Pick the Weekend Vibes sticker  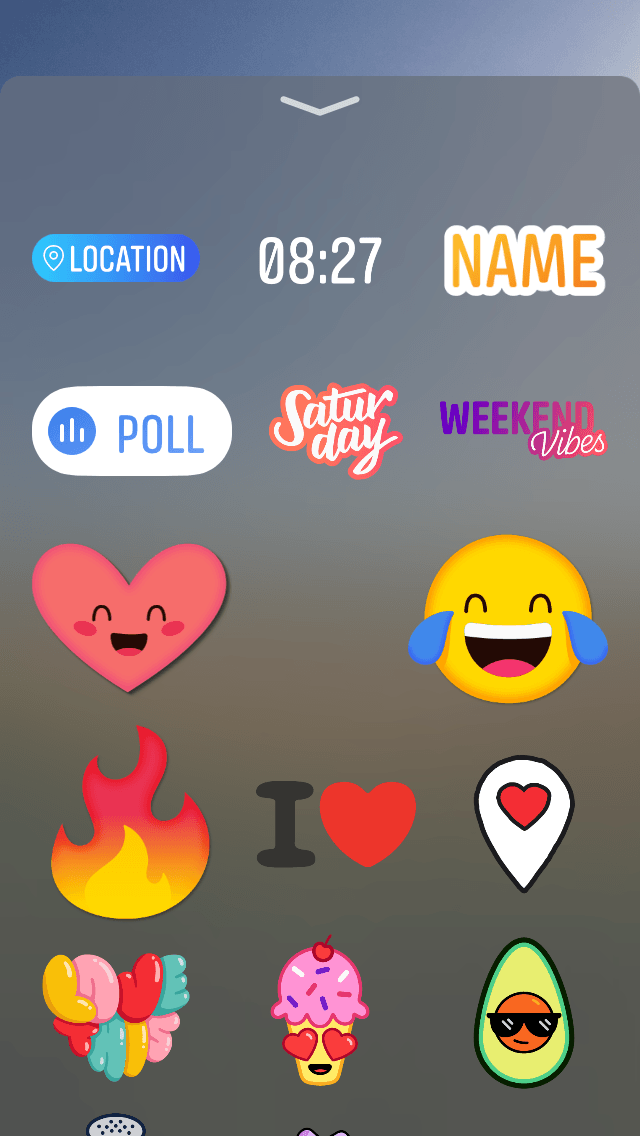tap(522, 428)
